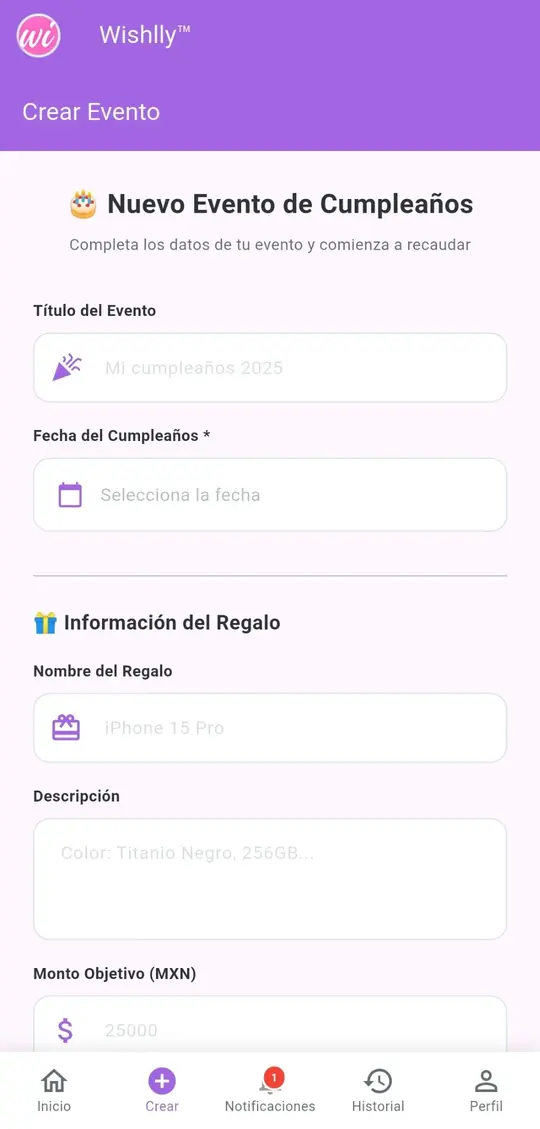The image size is (540, 1129).
Task: Tap the Título del Evento text field
Action: coord(270,367)
